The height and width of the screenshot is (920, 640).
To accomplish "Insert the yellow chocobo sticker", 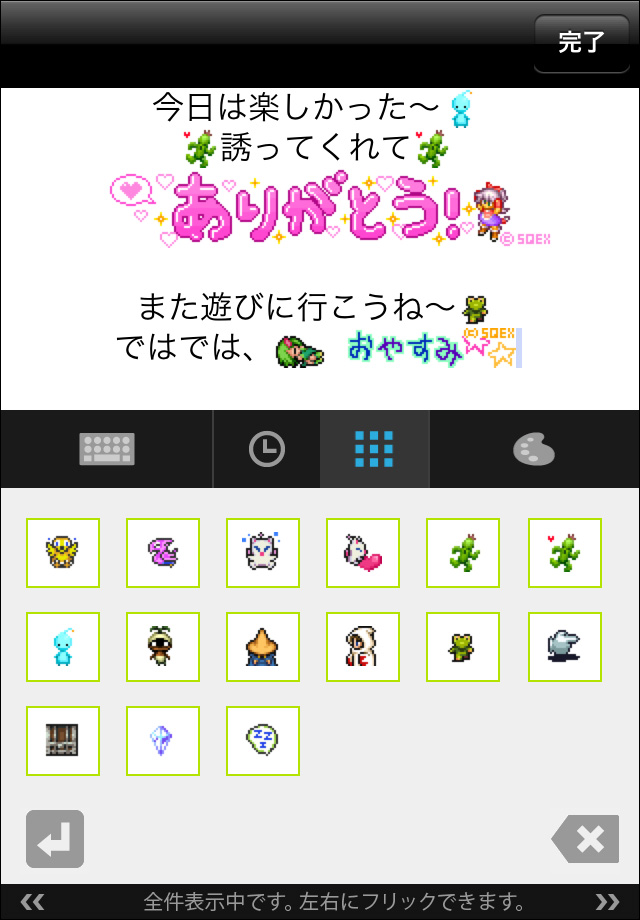I will coord(63,552).
